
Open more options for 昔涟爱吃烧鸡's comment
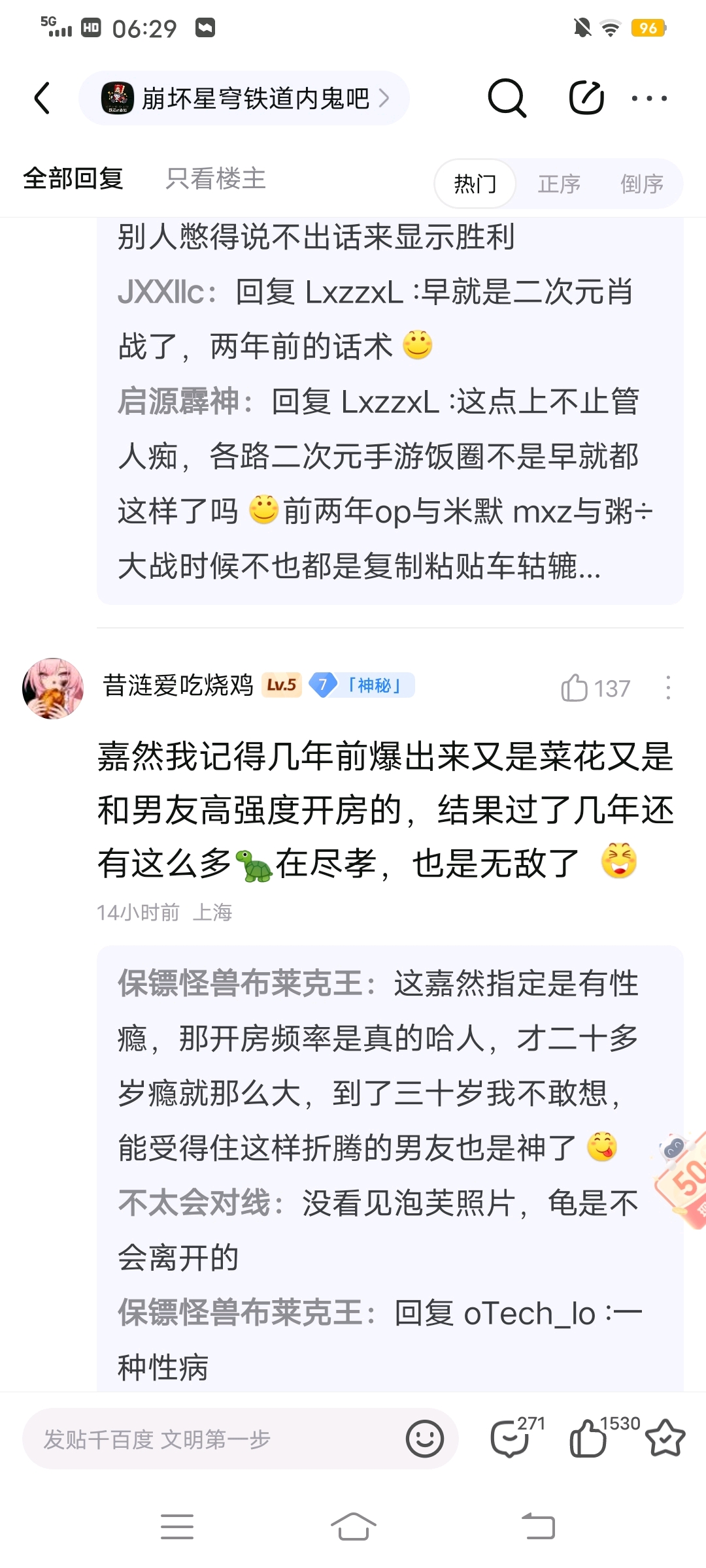667,688
